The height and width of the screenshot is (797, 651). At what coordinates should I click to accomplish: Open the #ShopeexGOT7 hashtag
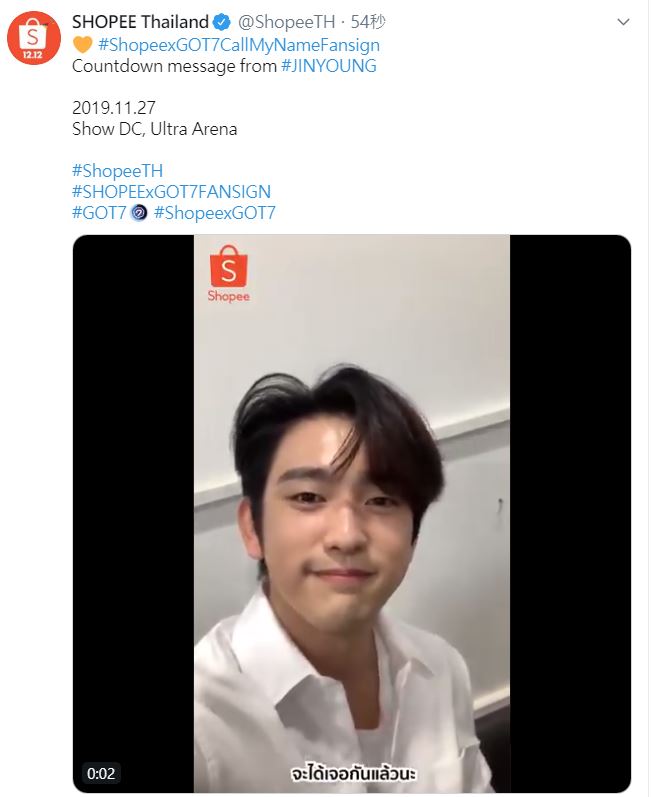(215, 212)
